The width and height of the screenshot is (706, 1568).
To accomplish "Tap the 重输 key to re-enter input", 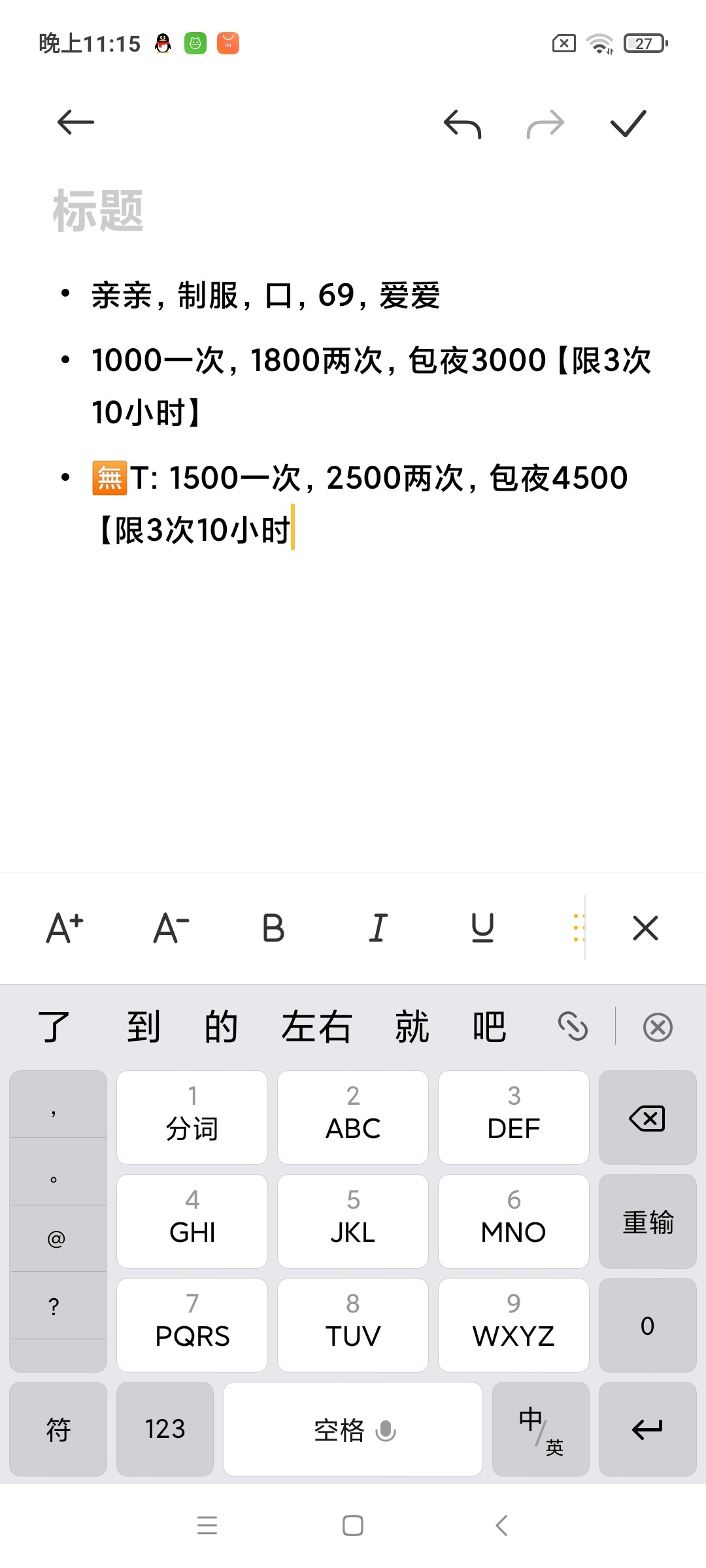I will 647,1220.
